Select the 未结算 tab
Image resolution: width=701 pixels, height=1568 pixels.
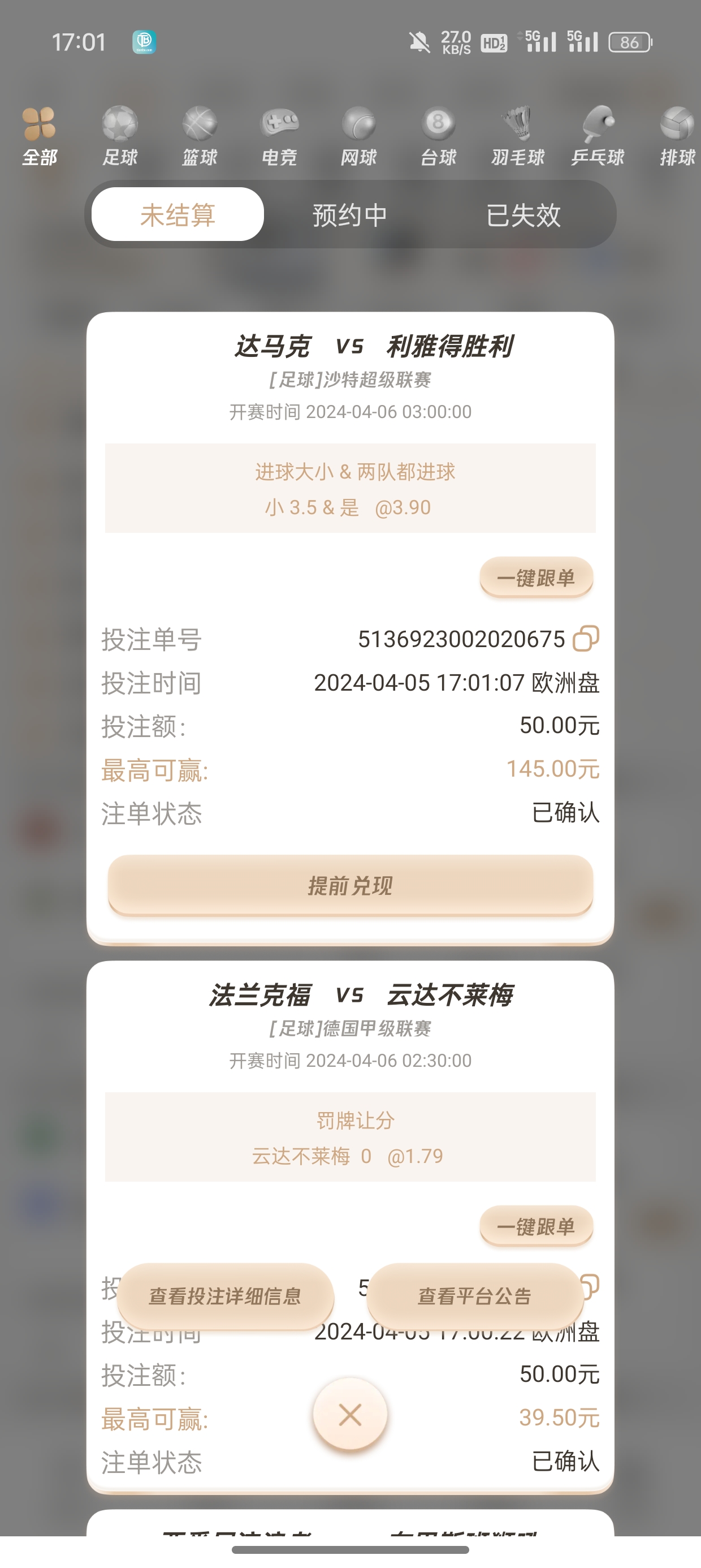(x=178, y=215)
